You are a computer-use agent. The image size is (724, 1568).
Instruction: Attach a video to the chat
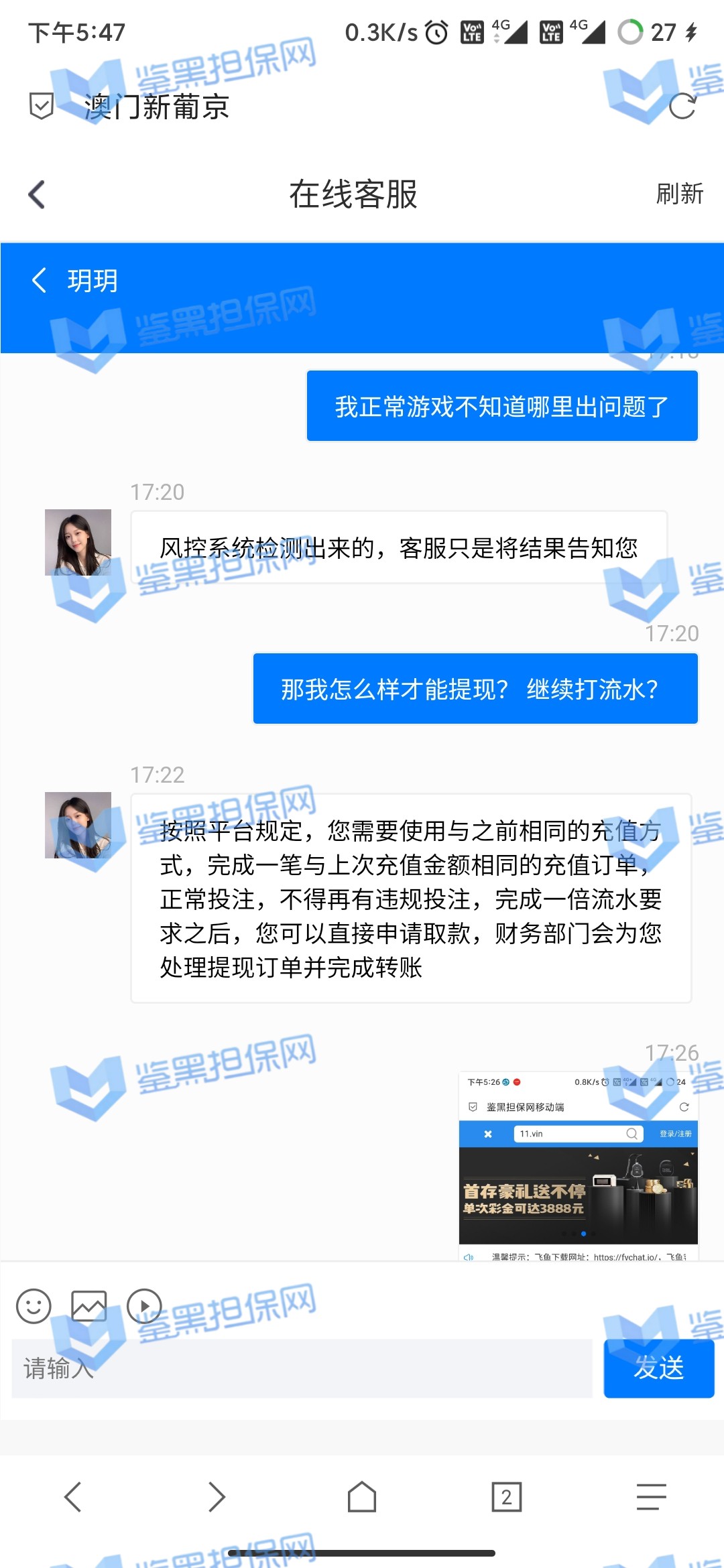click(x=145, y=1306)
